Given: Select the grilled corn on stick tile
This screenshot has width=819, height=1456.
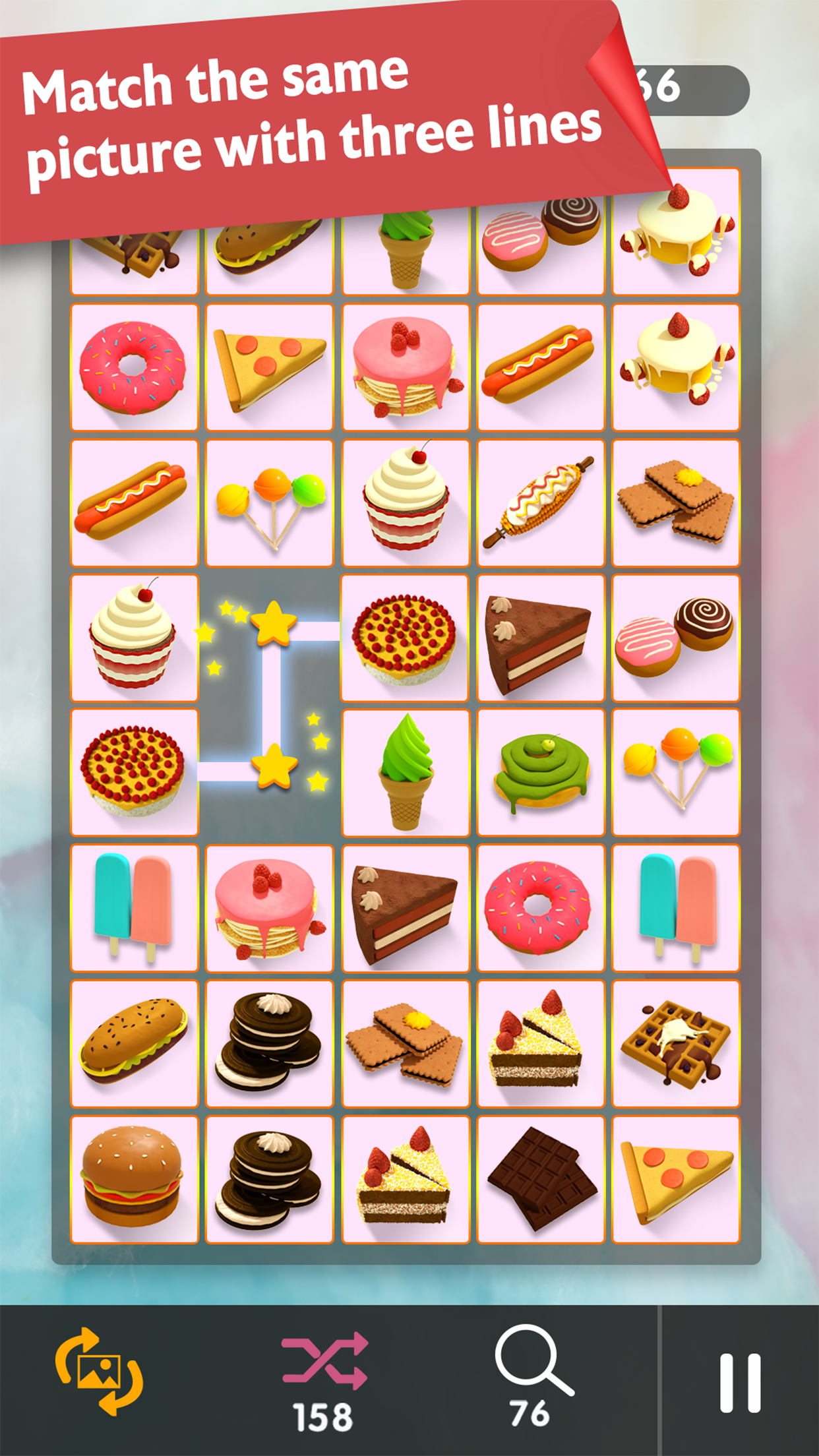Looking at the screenshot, I should coord(541,503).
